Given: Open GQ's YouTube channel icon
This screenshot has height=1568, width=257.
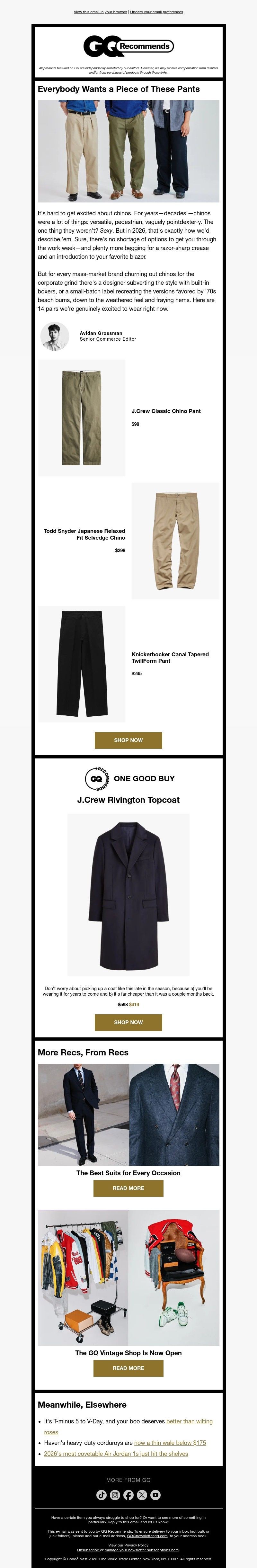Looking at the screenshot, I should [x=155, y=1494].
